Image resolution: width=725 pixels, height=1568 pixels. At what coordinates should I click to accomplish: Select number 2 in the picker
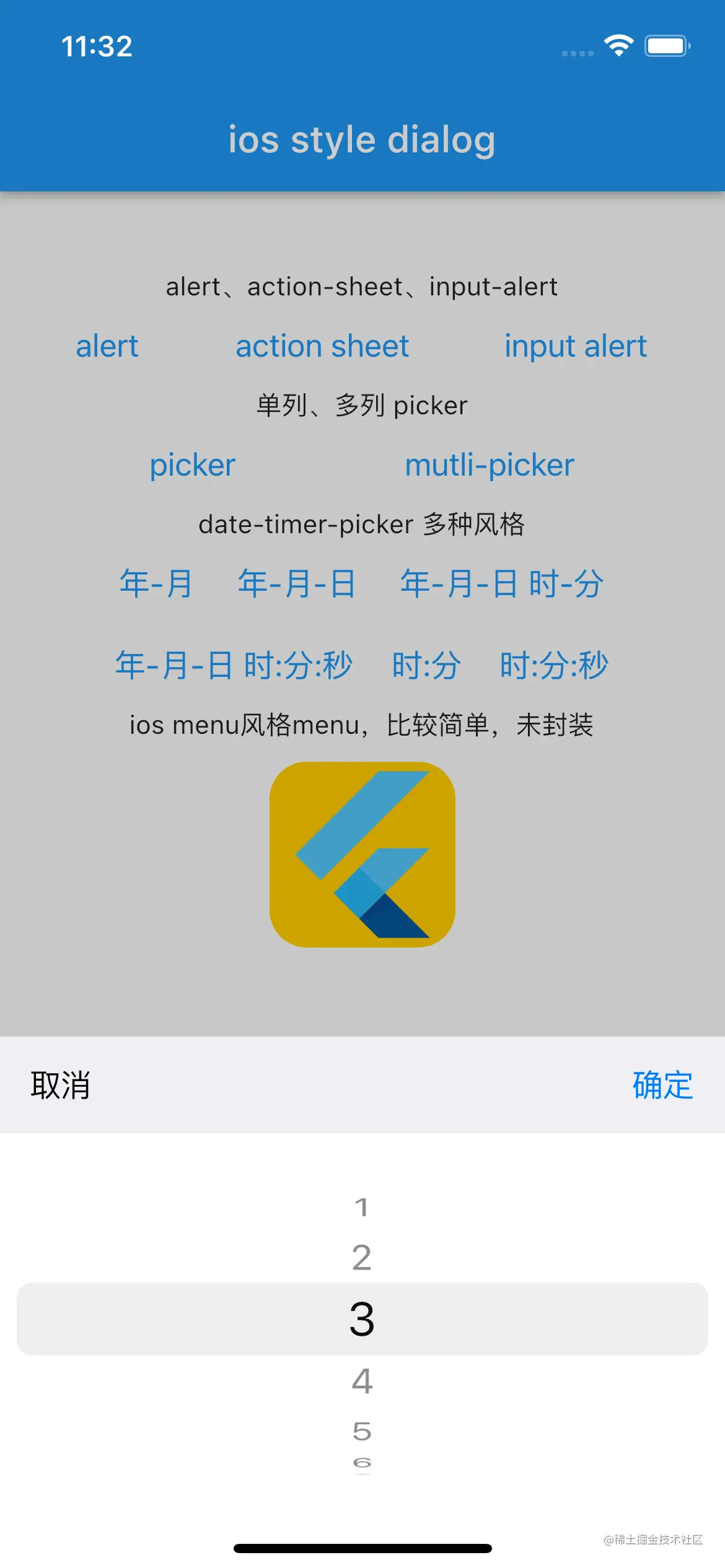click(362, 1258)
